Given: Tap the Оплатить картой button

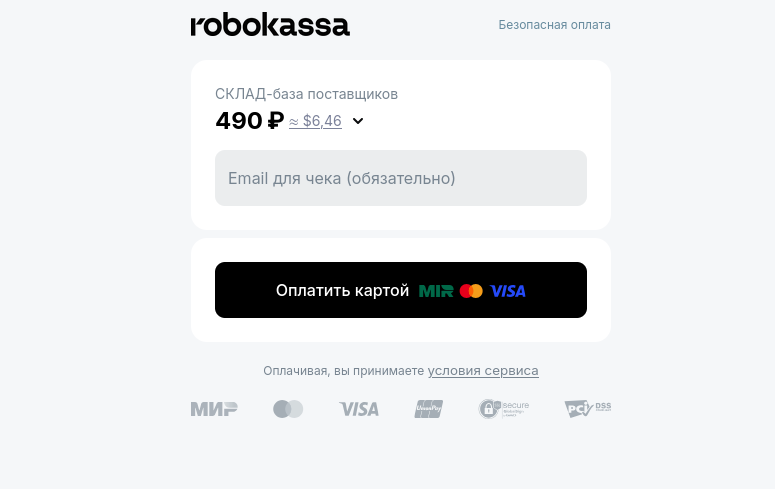Looking at the screenshot, I should pyautogui.click(x=400, y=290).
